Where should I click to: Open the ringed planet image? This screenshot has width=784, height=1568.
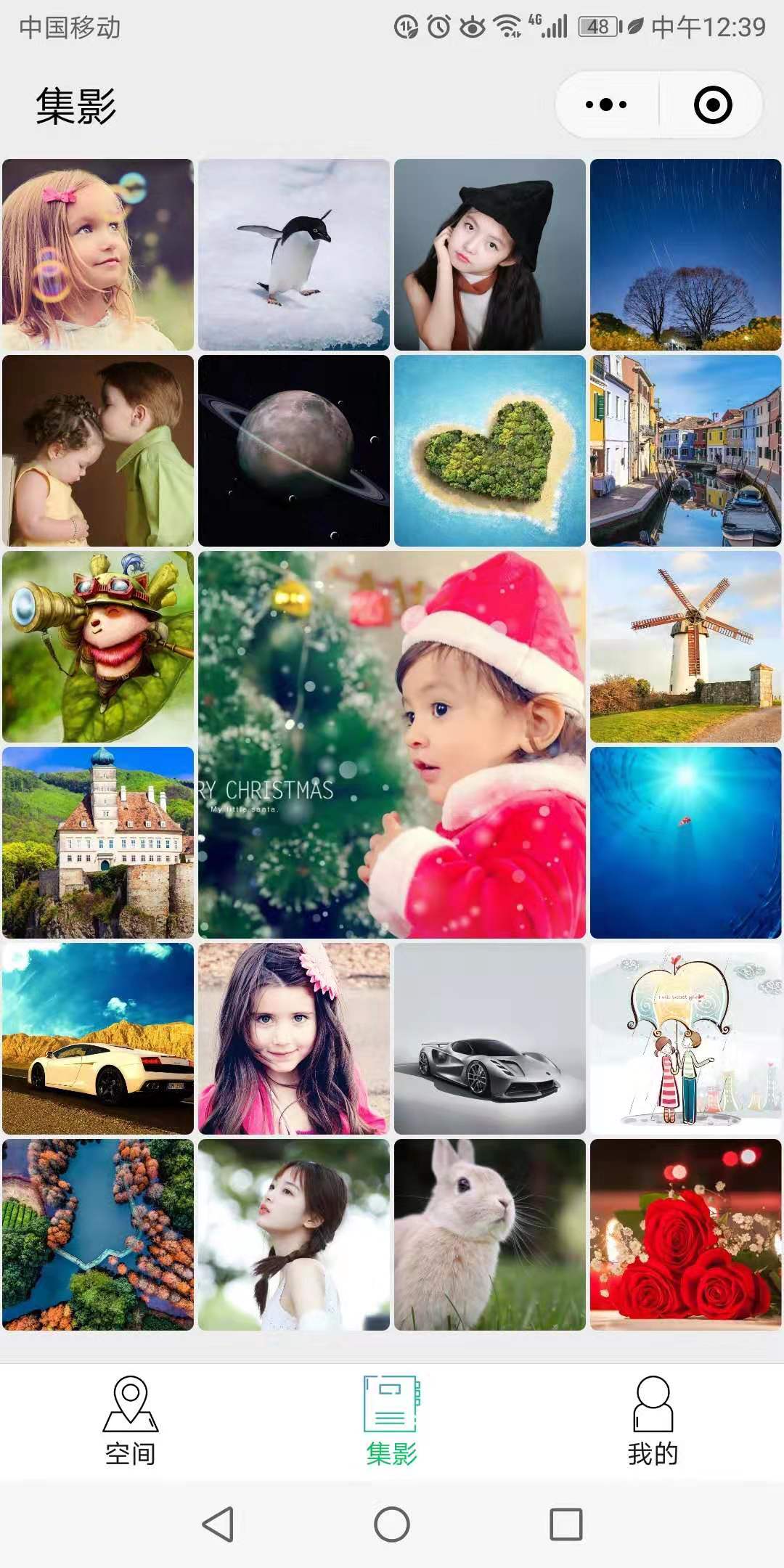[294, 451]
